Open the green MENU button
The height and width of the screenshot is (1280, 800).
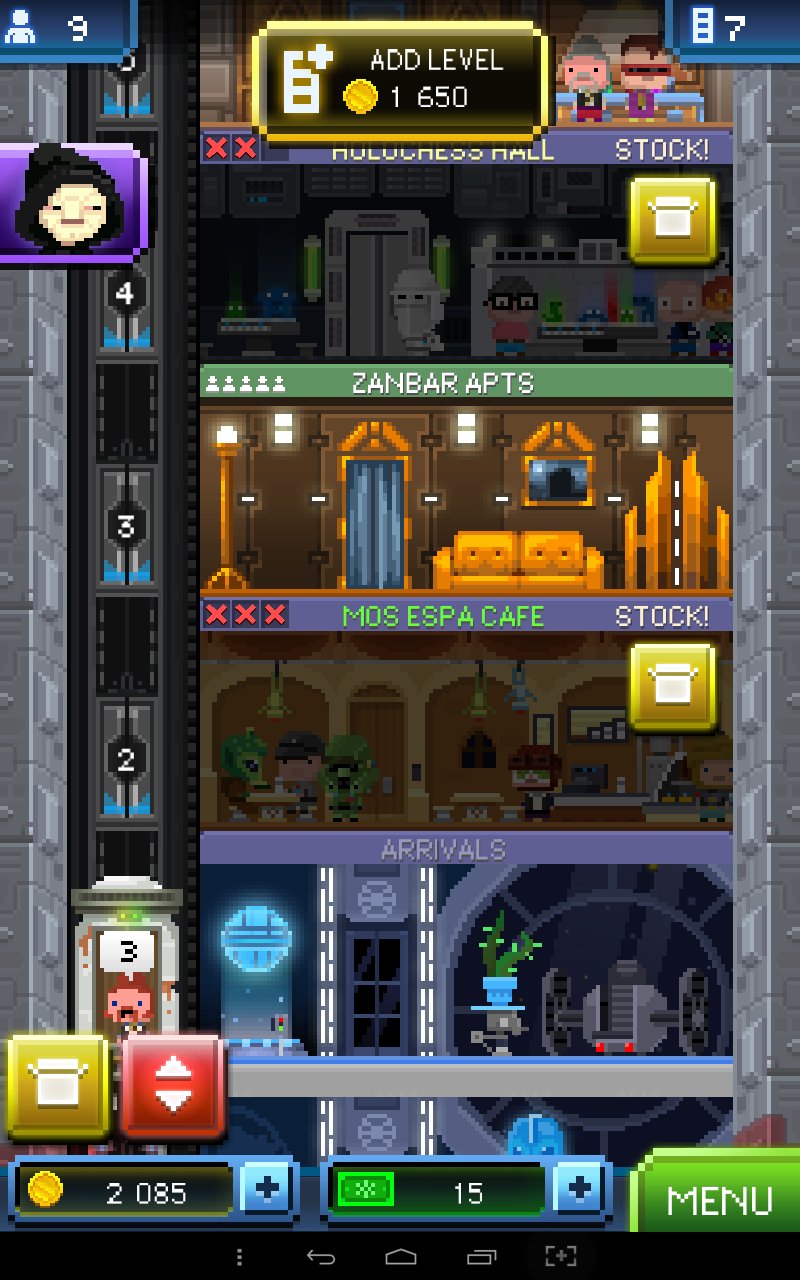click(x=720, y=1198)
